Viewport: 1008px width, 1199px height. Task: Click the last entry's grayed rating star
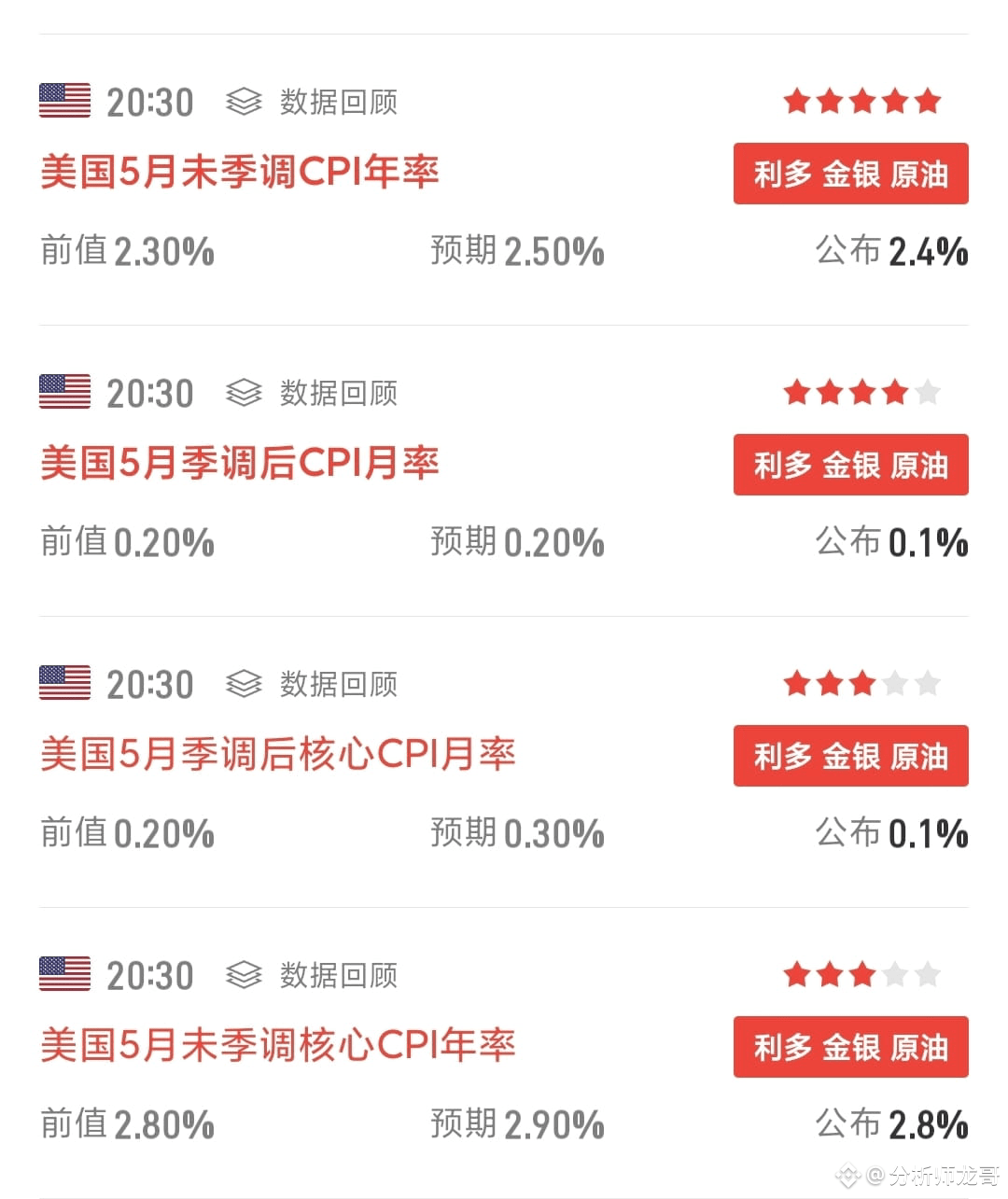[x=927, y=975]
